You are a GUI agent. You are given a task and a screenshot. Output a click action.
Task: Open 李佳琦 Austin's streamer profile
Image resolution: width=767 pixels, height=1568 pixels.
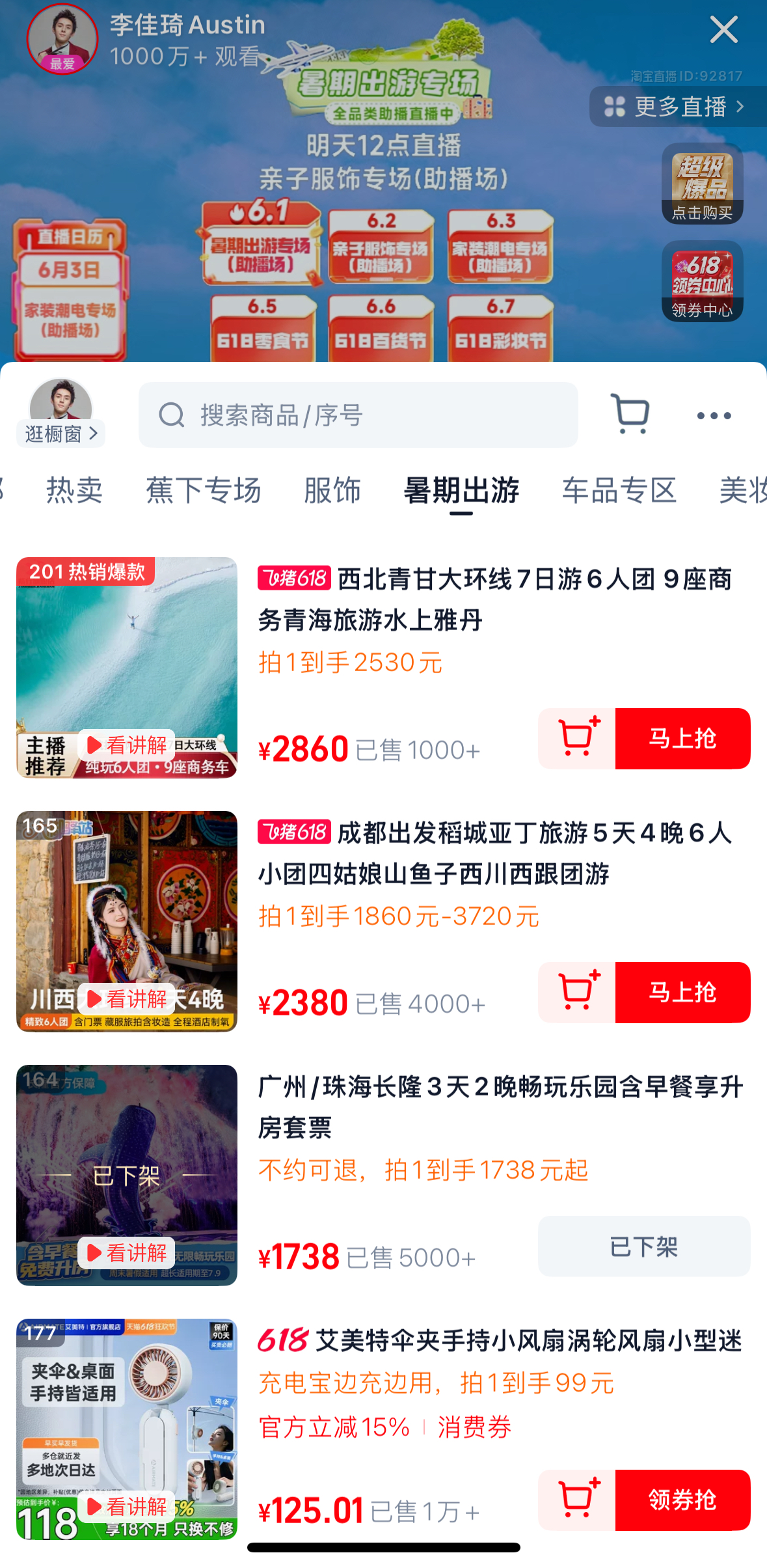coord(62,40)
